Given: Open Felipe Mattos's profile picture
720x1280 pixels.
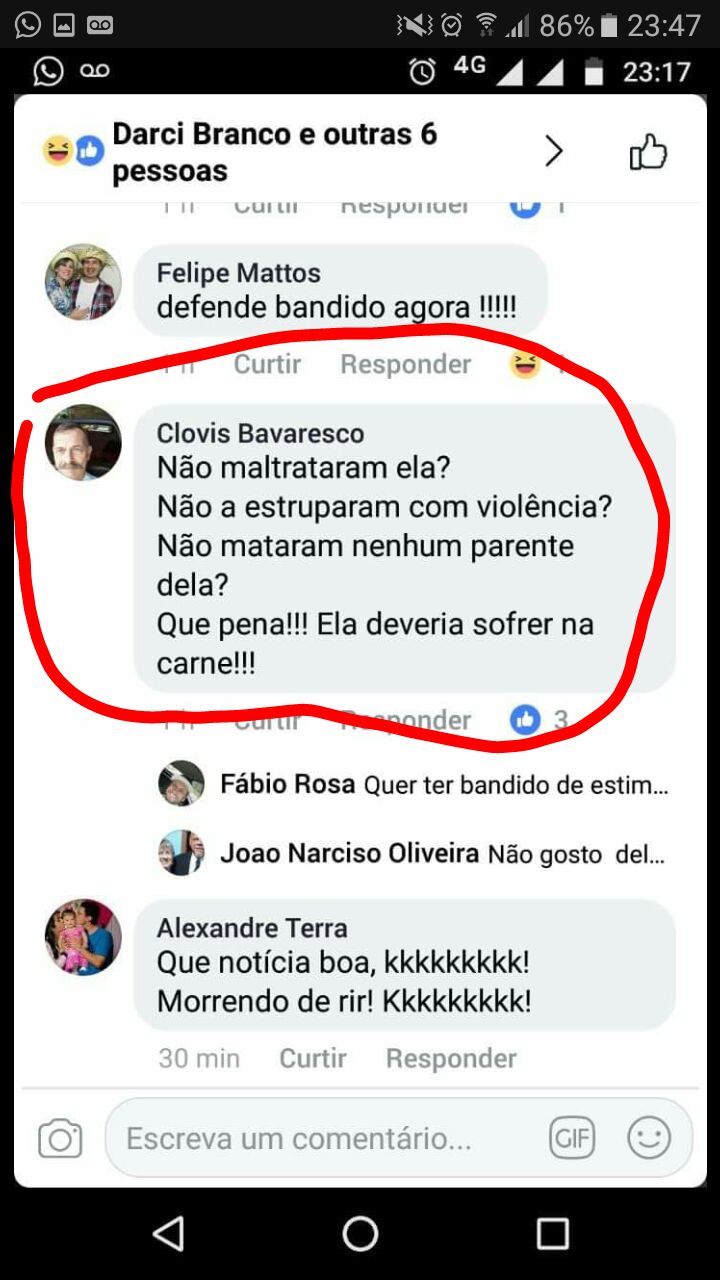Looking at the screenshot, I should coord(83,282).
